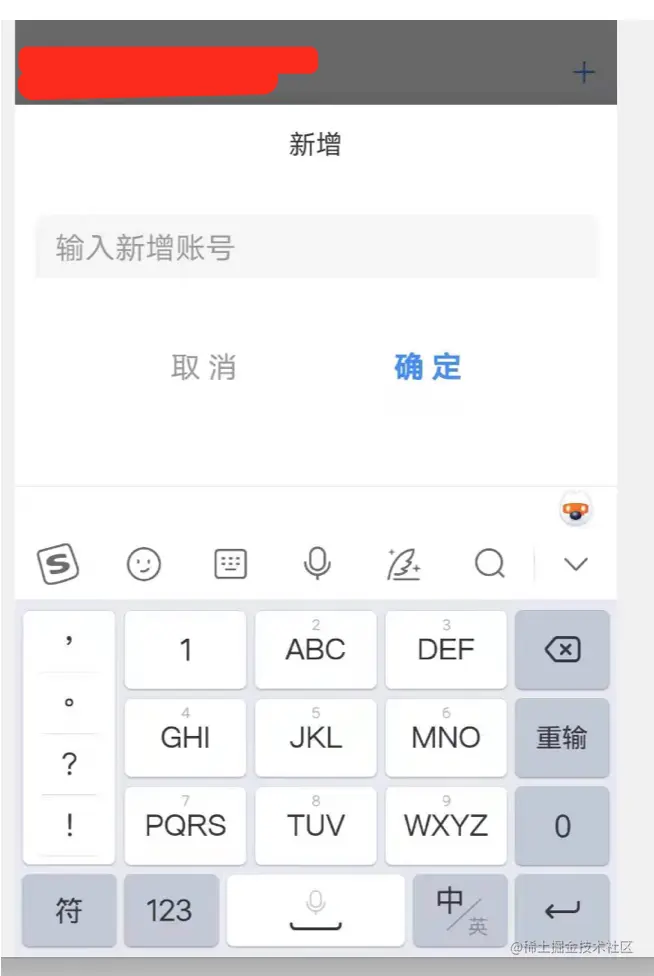Tap the plus icon to add
Screen dimensions: 654x976
coord(583,73)
